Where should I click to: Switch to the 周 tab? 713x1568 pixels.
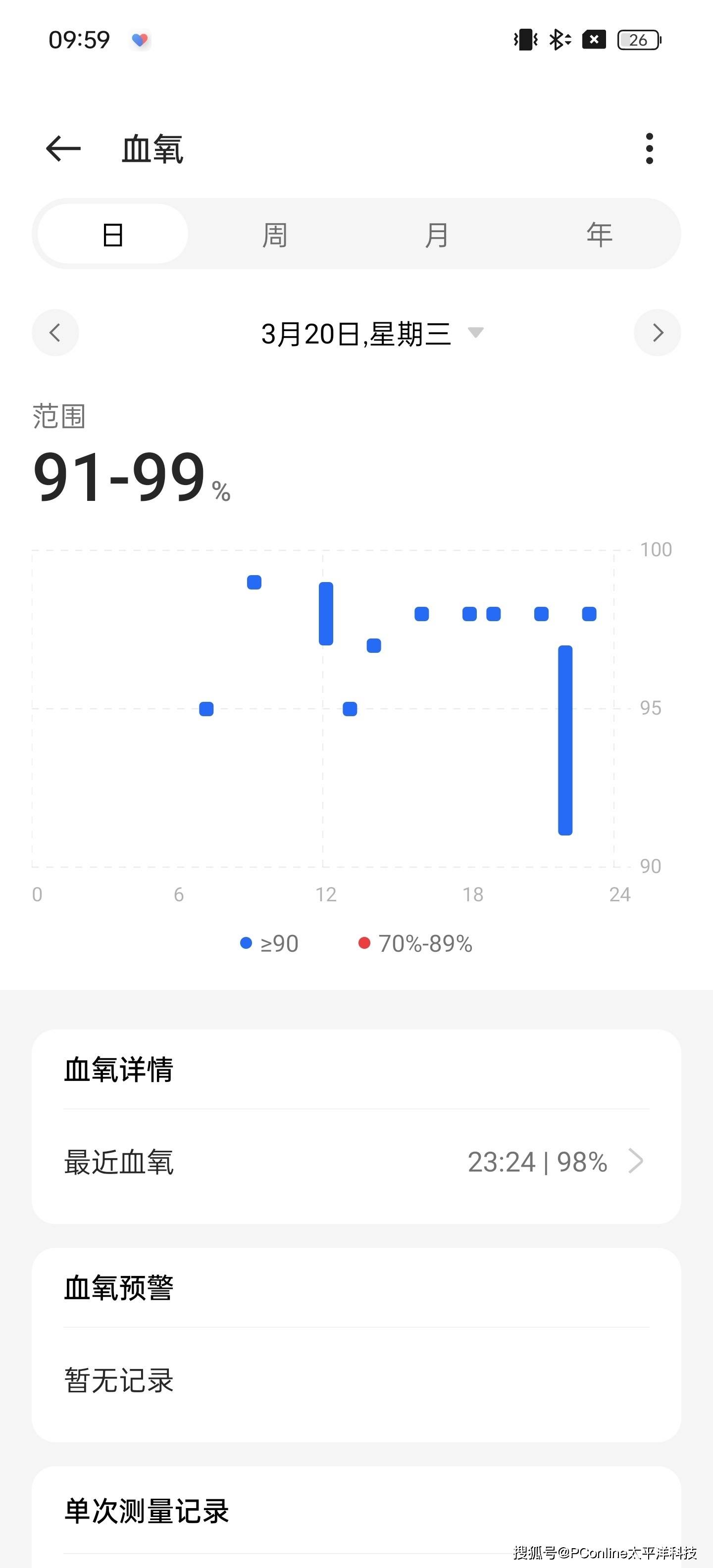click(x=275, y=234)
